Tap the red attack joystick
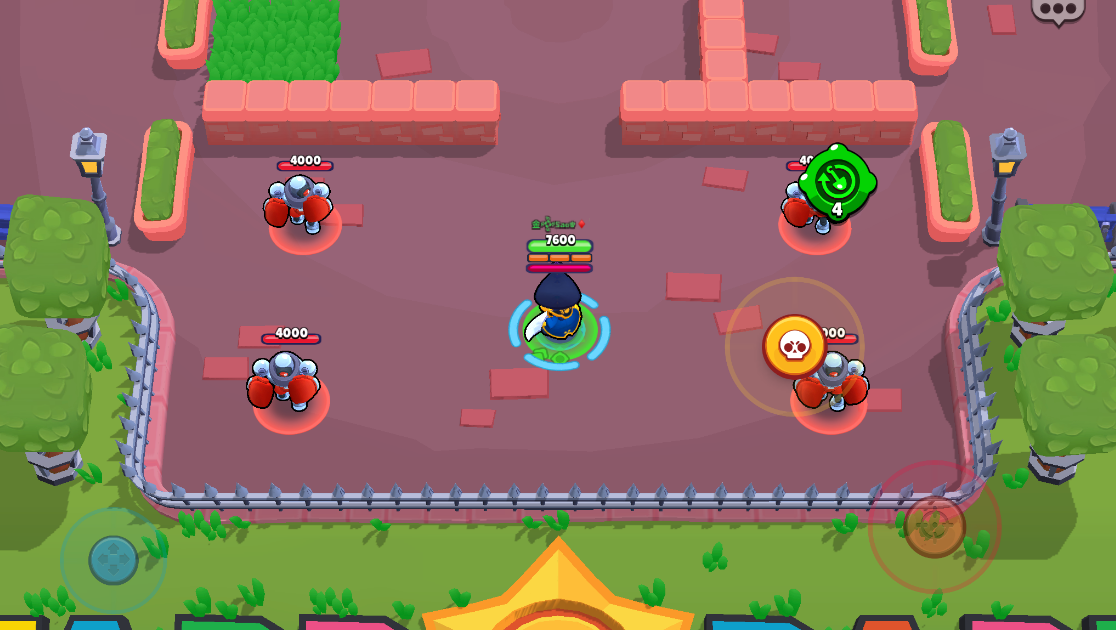 [934, 526]
